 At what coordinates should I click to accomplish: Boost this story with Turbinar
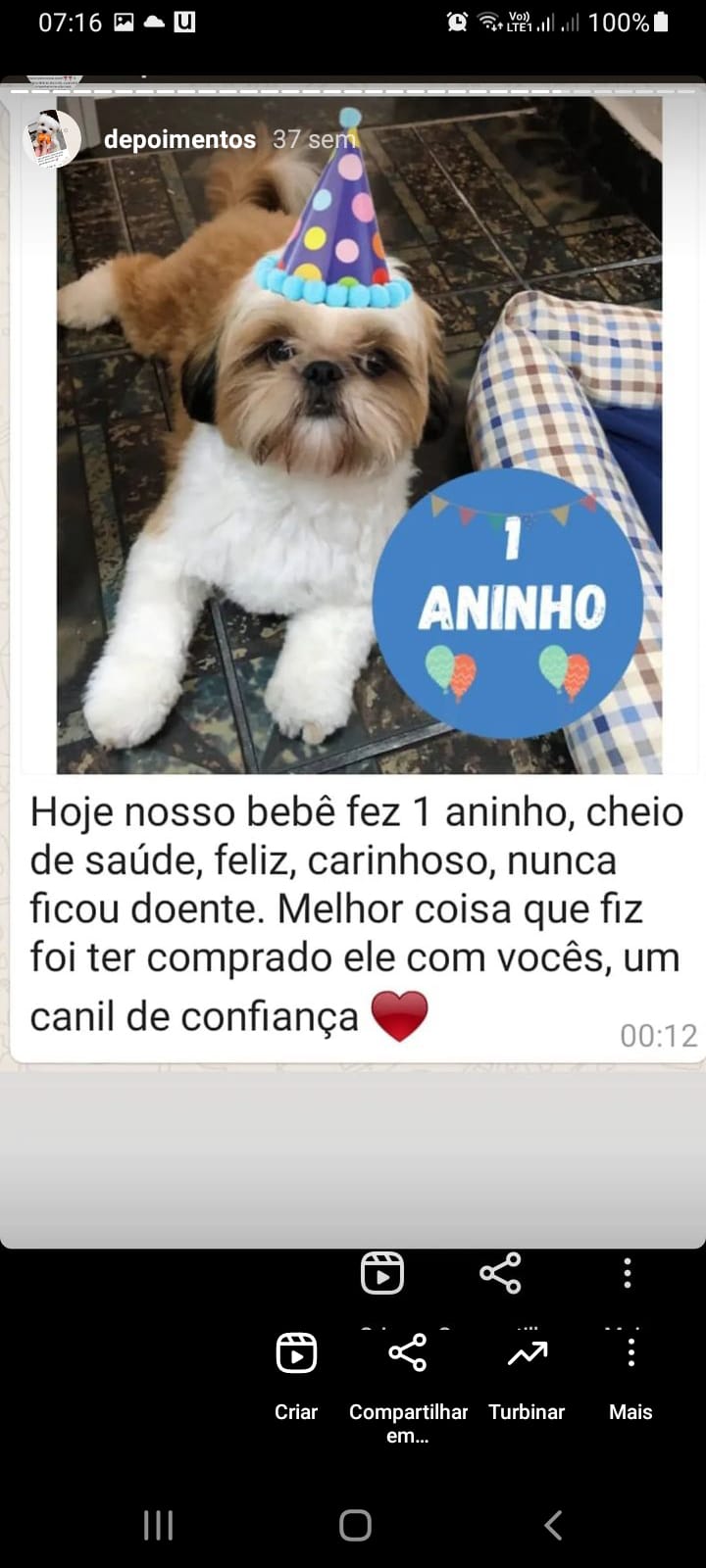click(527, 1372)
